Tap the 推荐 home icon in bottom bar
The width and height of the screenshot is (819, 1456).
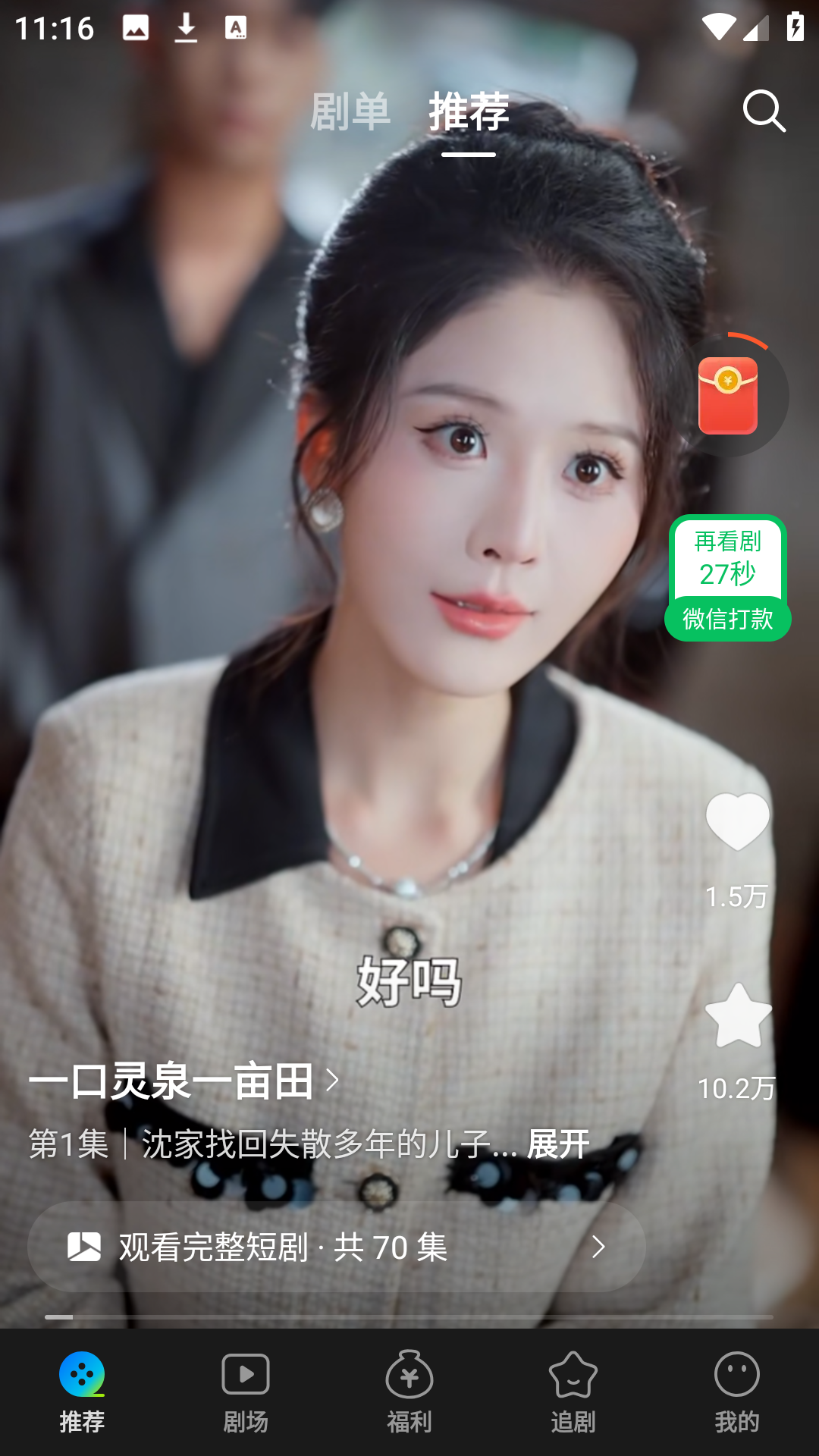coord(81,1392)
